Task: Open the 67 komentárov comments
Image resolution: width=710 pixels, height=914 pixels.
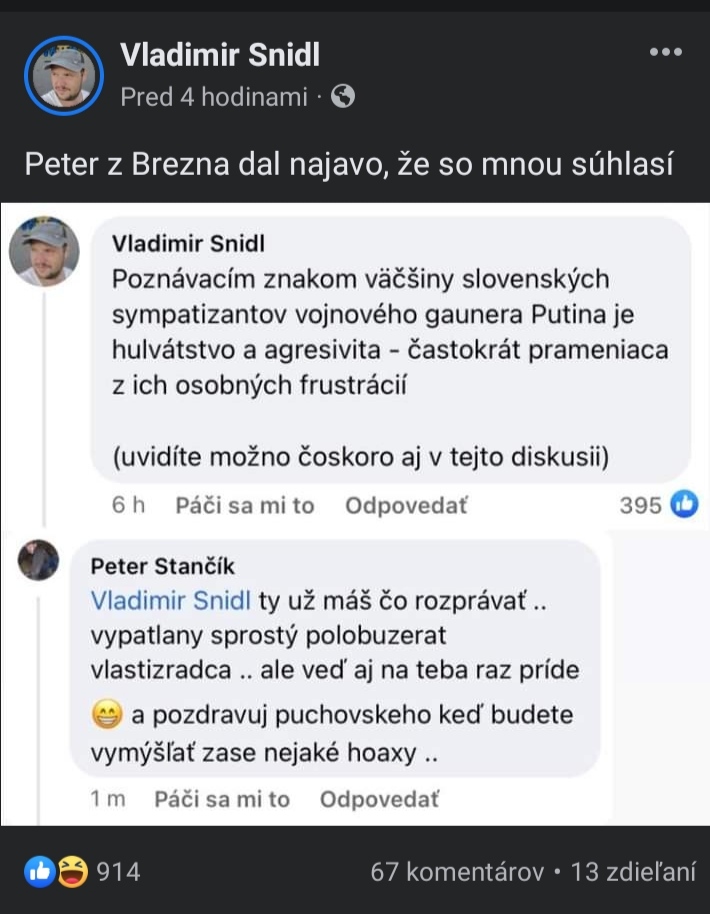Action: (x=457, y=872)
